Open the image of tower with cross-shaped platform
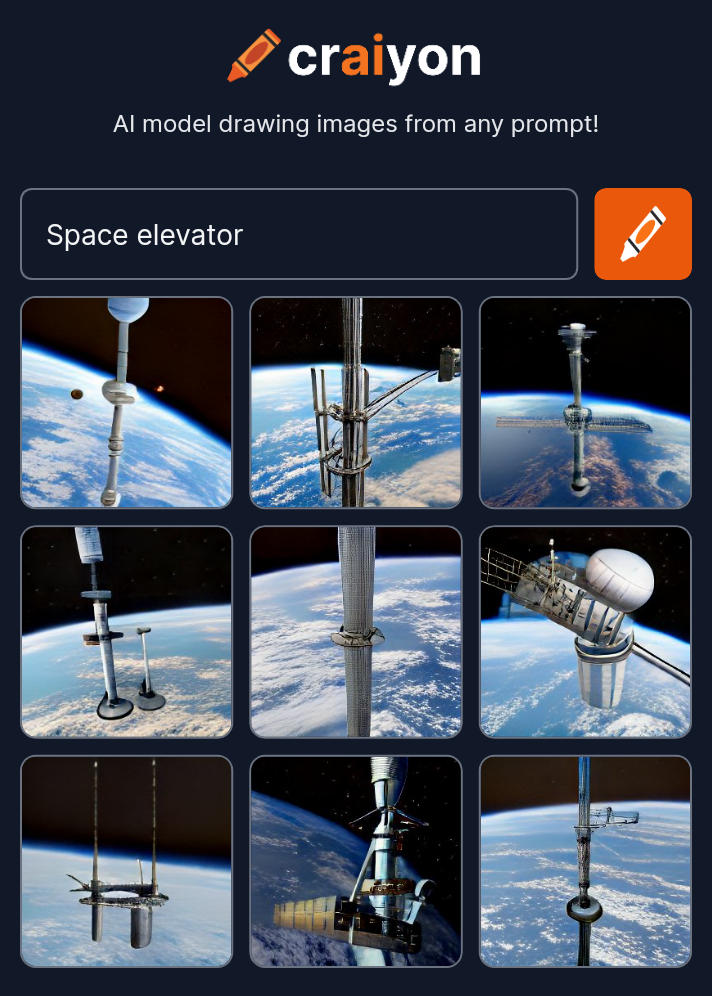 [x=585, y=402]
